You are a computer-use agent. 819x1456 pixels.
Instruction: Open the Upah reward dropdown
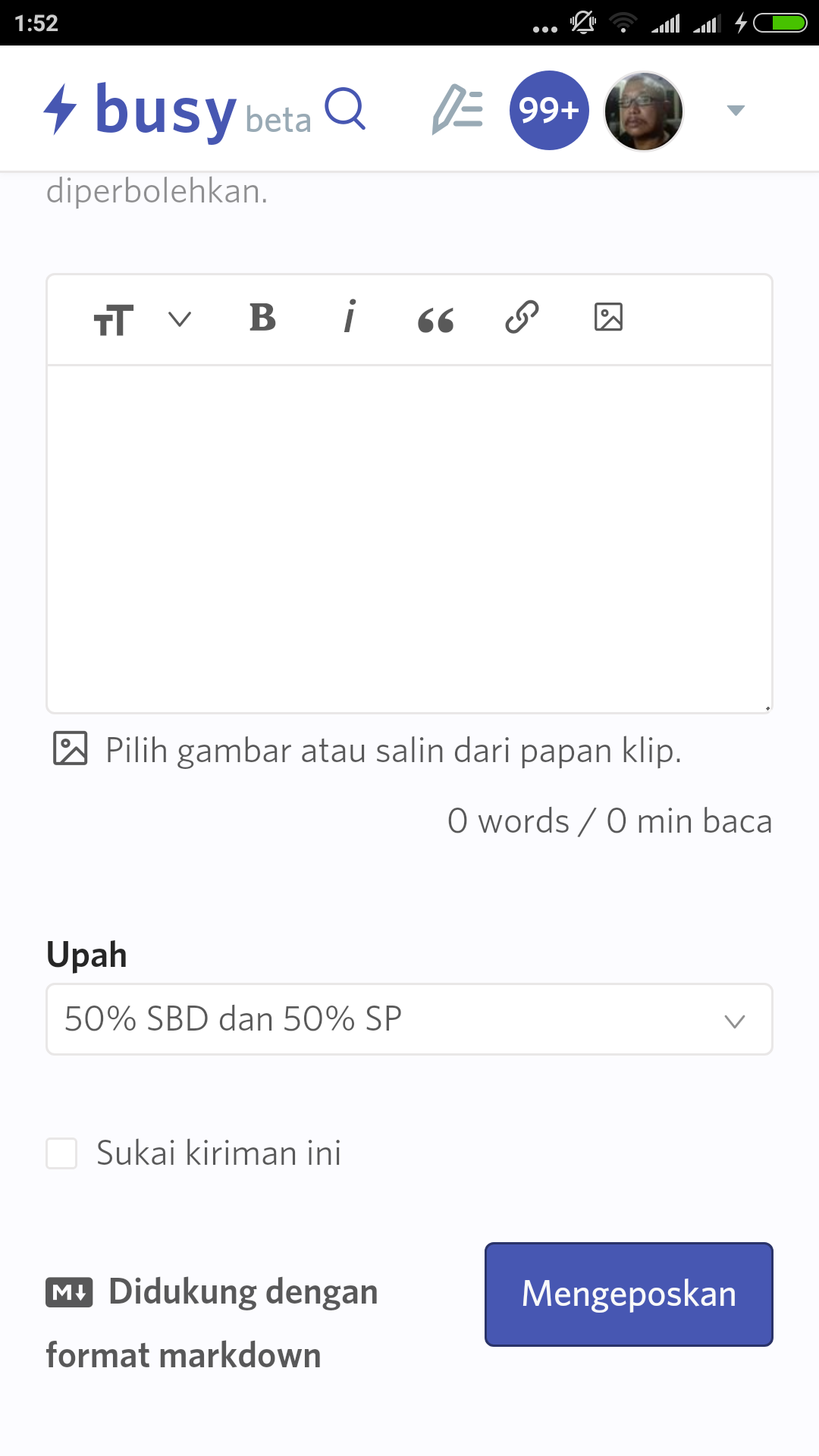[x=409, y=1019]
